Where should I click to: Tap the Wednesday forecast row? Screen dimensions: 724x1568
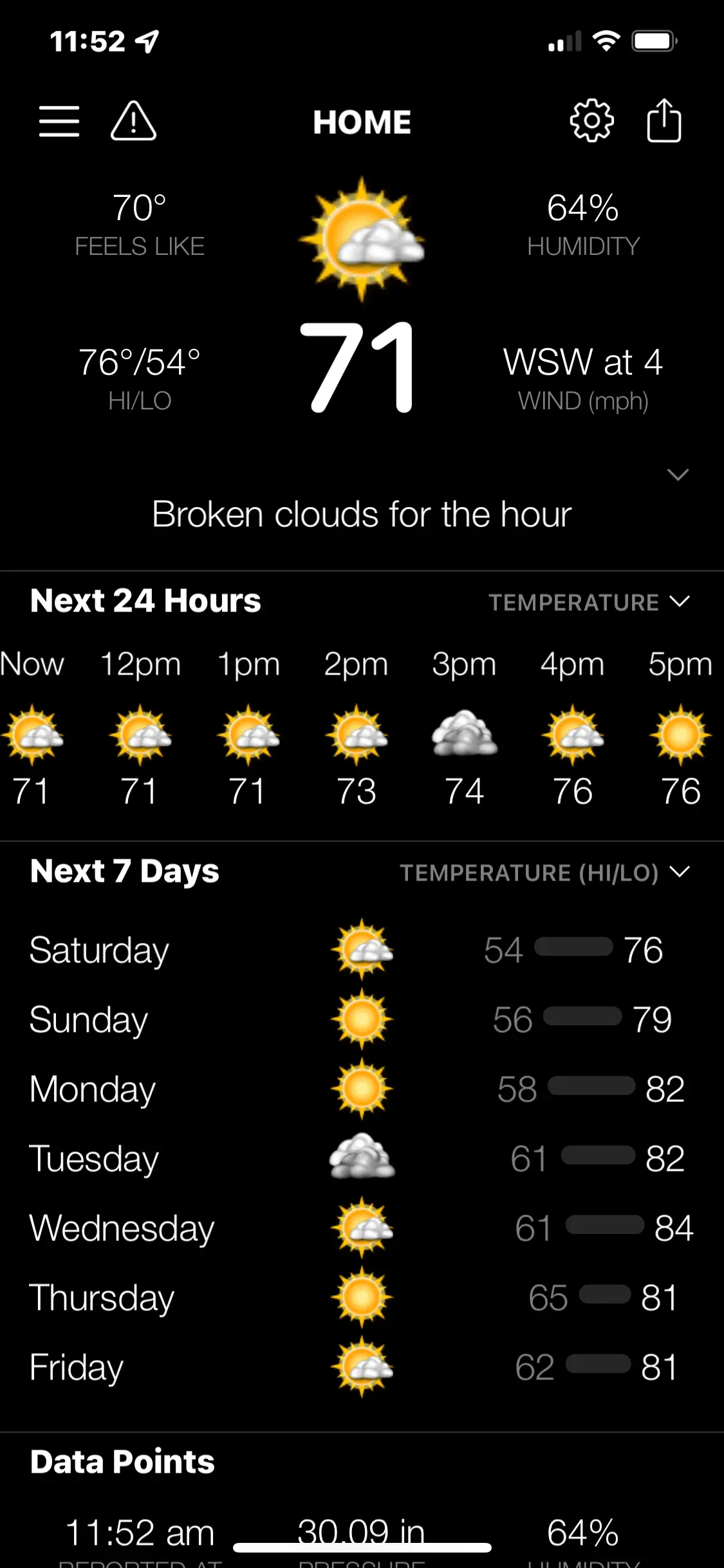362,1228
